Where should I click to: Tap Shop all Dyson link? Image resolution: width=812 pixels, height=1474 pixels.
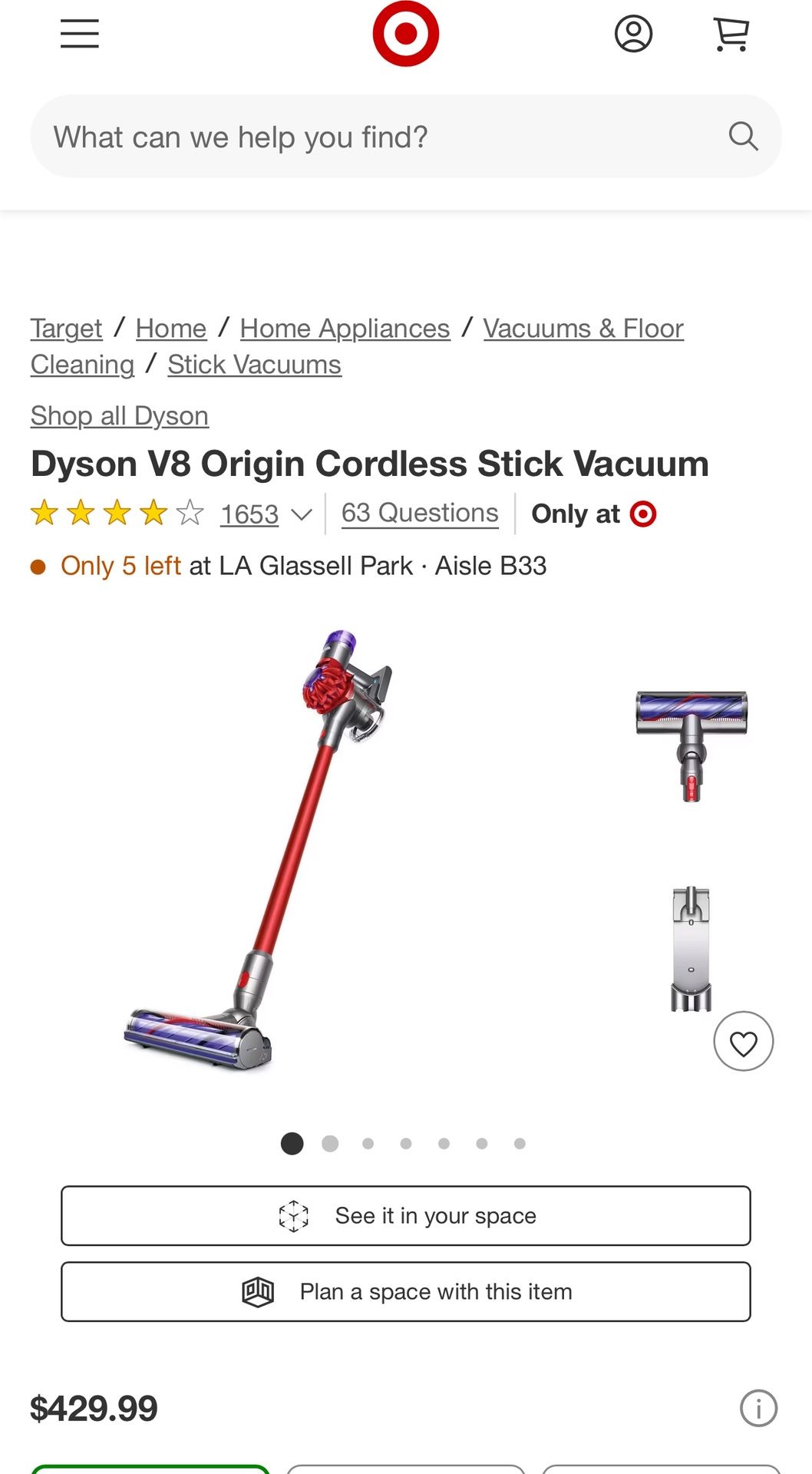(x=120, y=416)
